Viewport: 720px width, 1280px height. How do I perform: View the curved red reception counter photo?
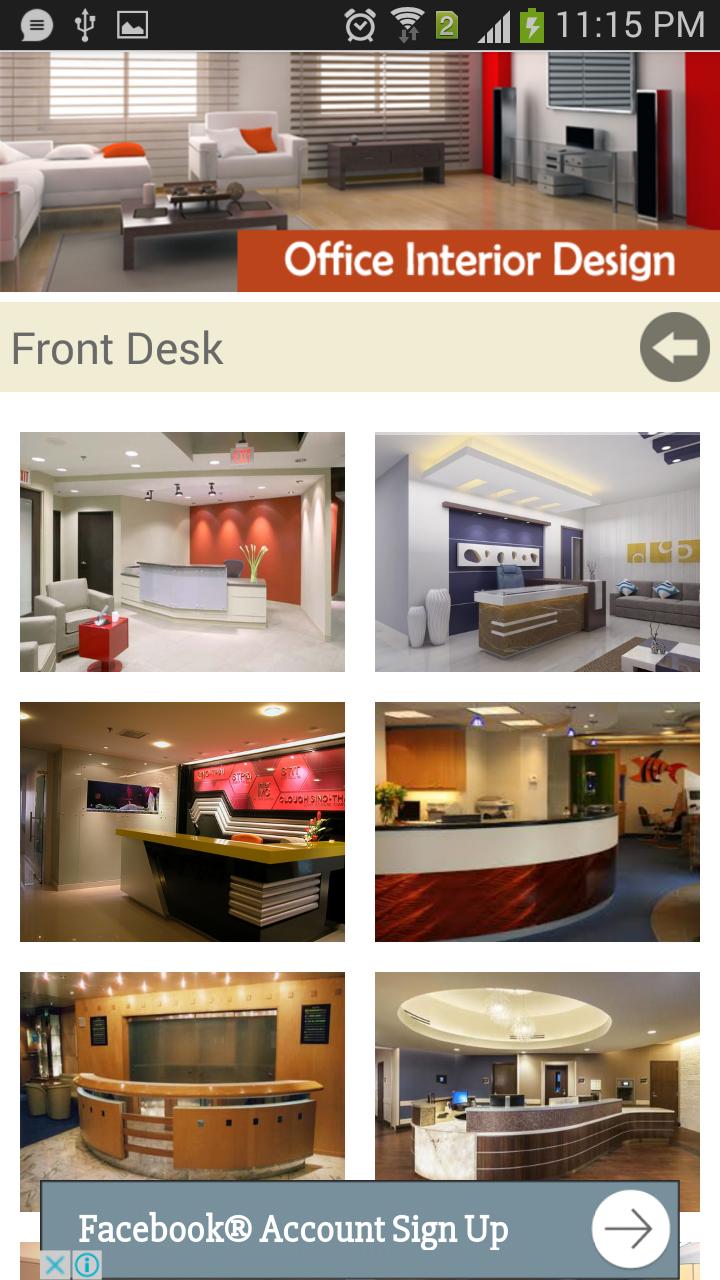click(x=537, y=821)
